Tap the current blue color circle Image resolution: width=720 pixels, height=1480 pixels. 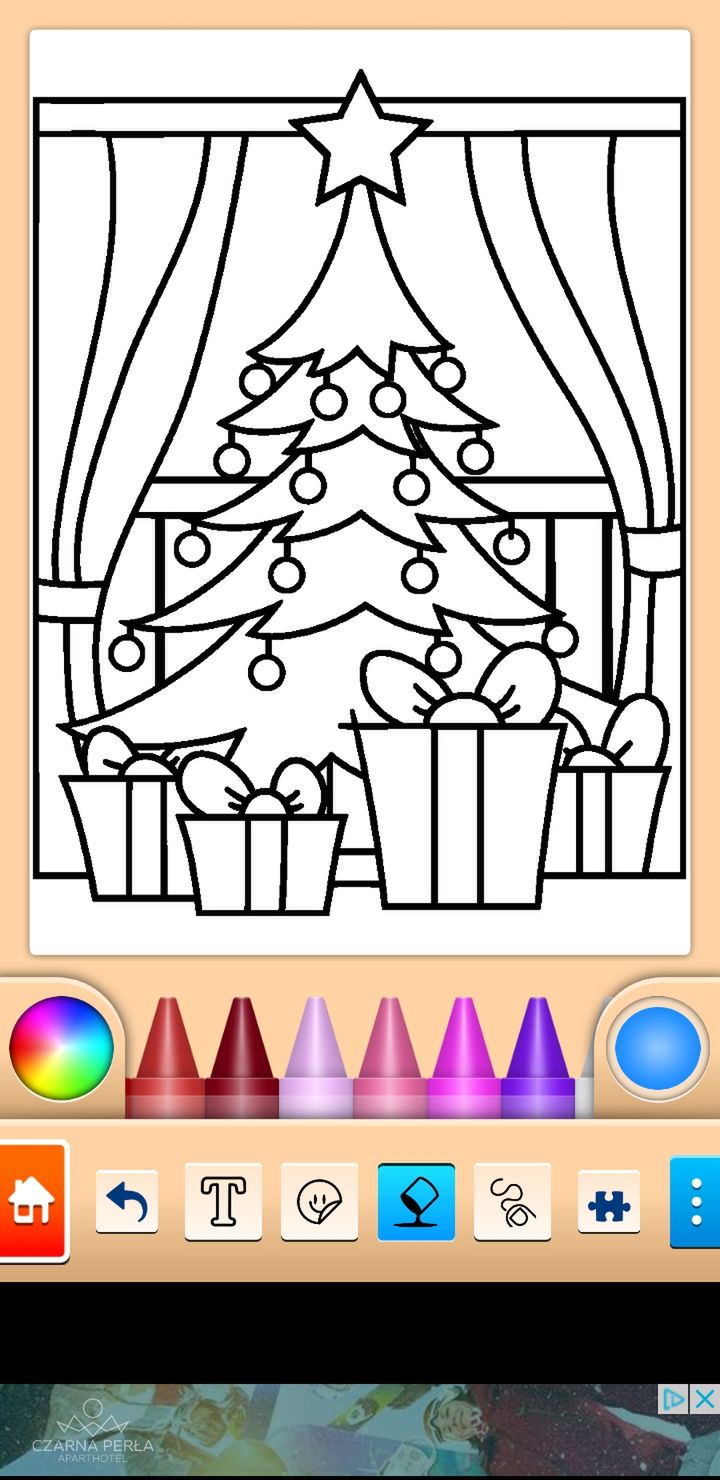pos(658,1048)
